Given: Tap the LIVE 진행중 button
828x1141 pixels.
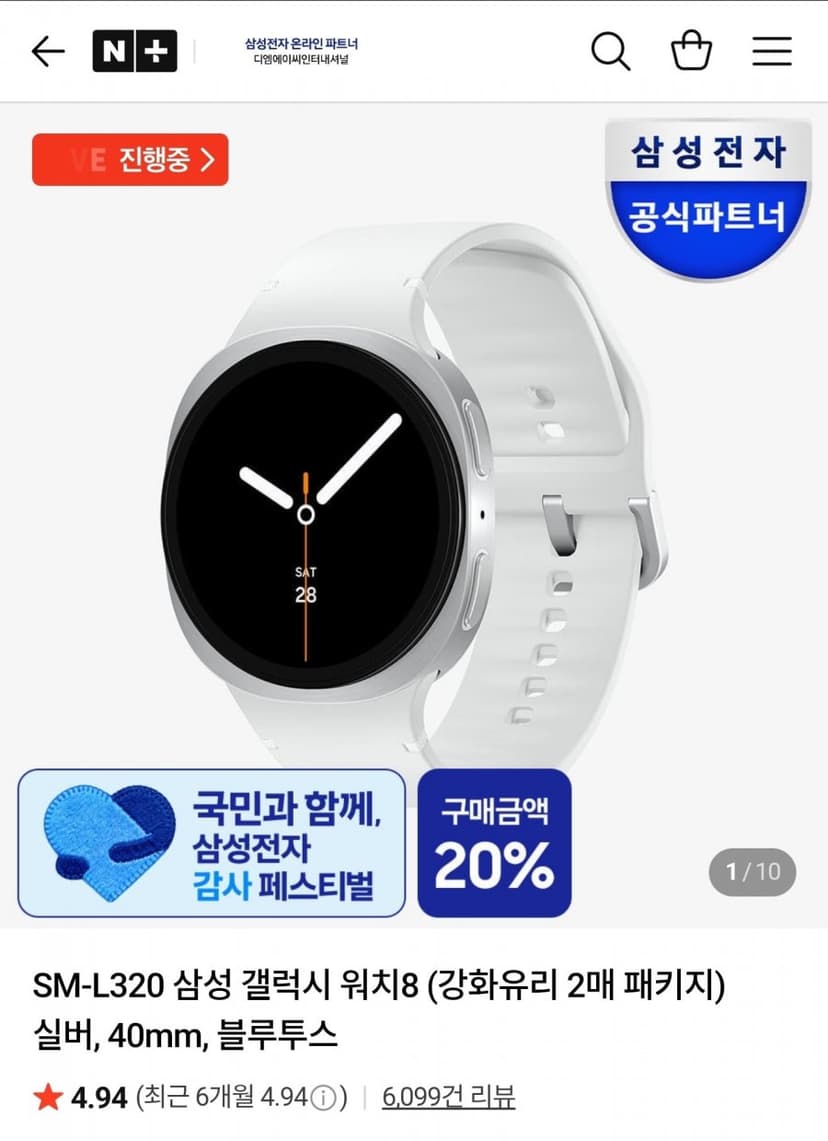Looking at the screenshot, I should 130,159.
